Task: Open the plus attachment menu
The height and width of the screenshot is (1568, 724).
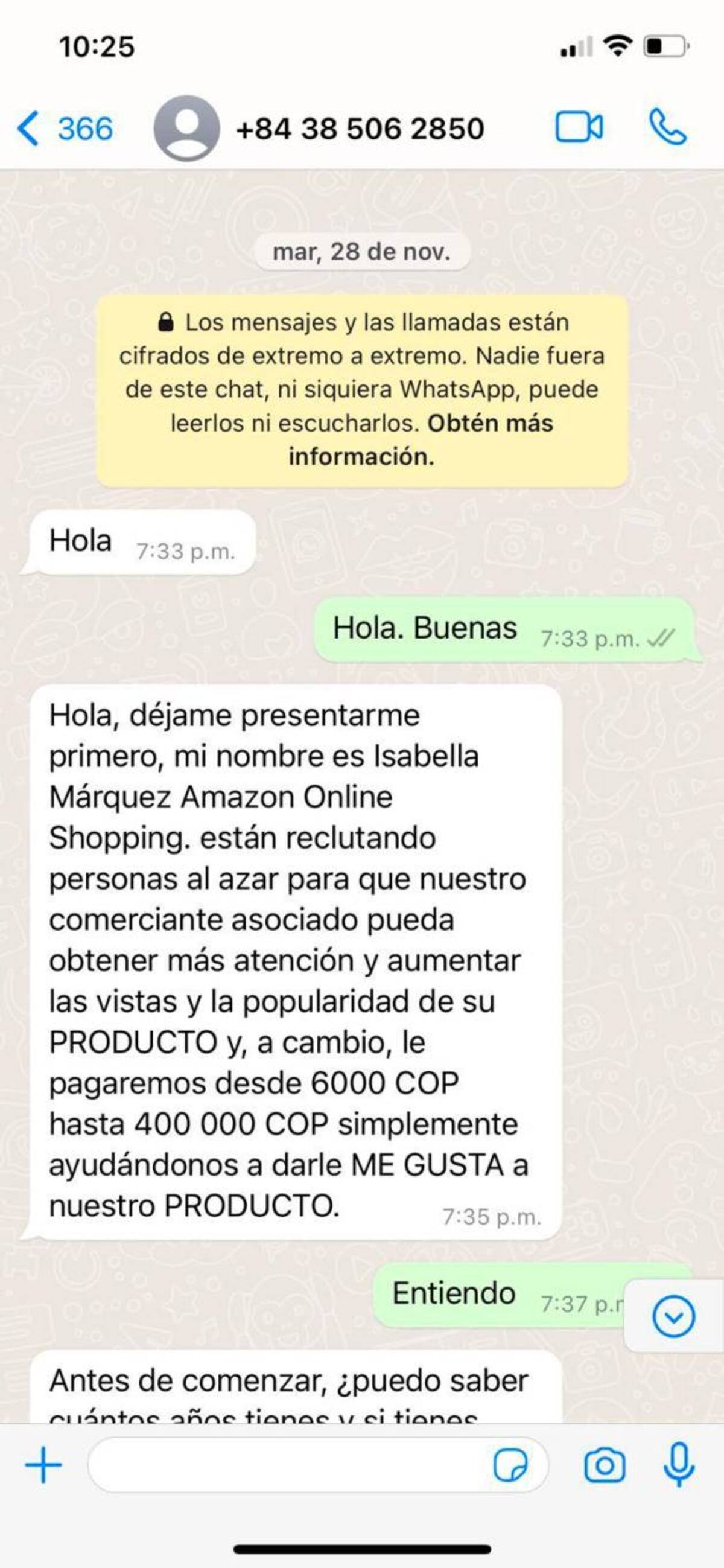Action: [x=43, y=1465]
